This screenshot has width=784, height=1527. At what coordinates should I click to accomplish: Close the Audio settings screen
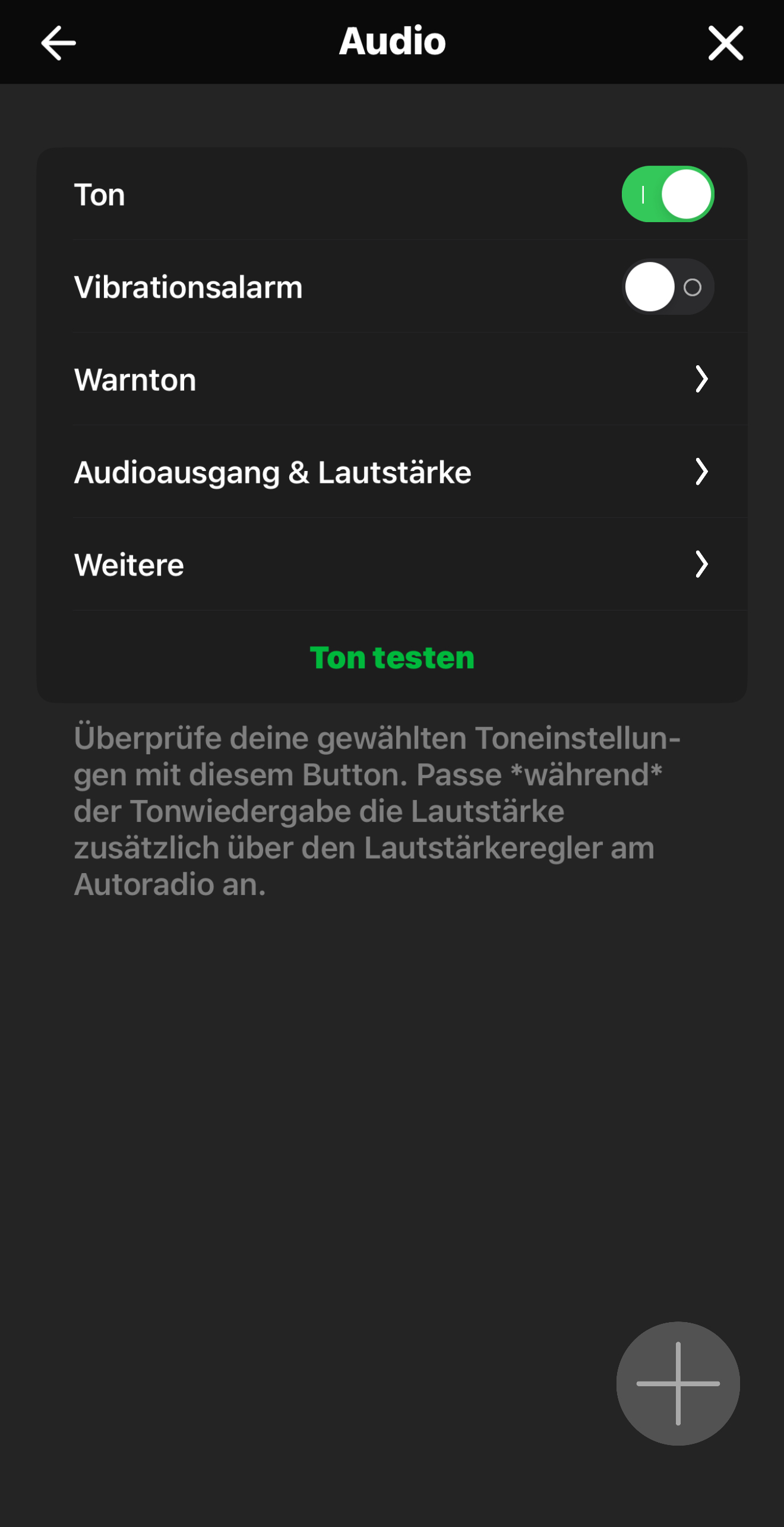pyautogui.click(x=725, y=43)
